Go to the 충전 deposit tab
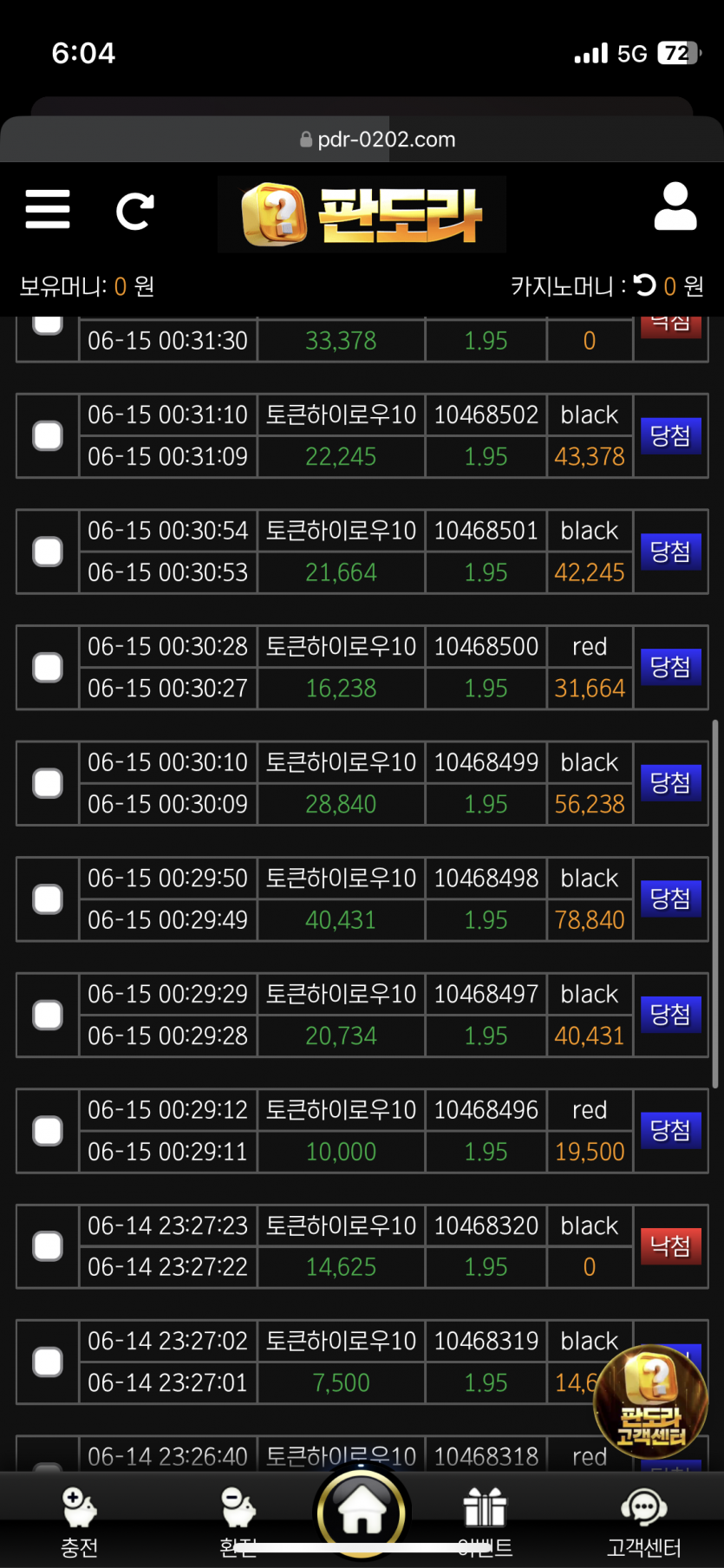724x1568 pixels. [x=79, y=1523]
